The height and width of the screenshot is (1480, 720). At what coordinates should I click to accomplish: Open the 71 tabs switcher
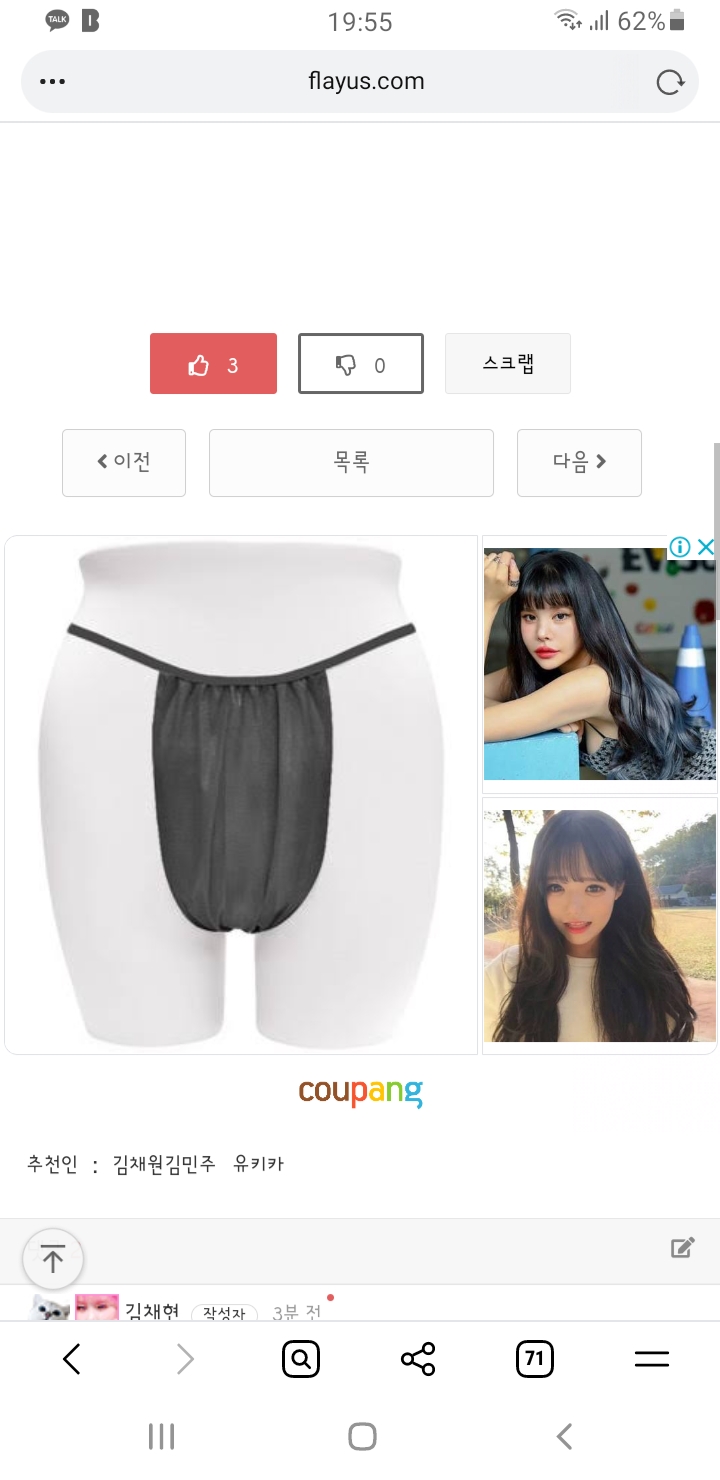coord(534,1359)
